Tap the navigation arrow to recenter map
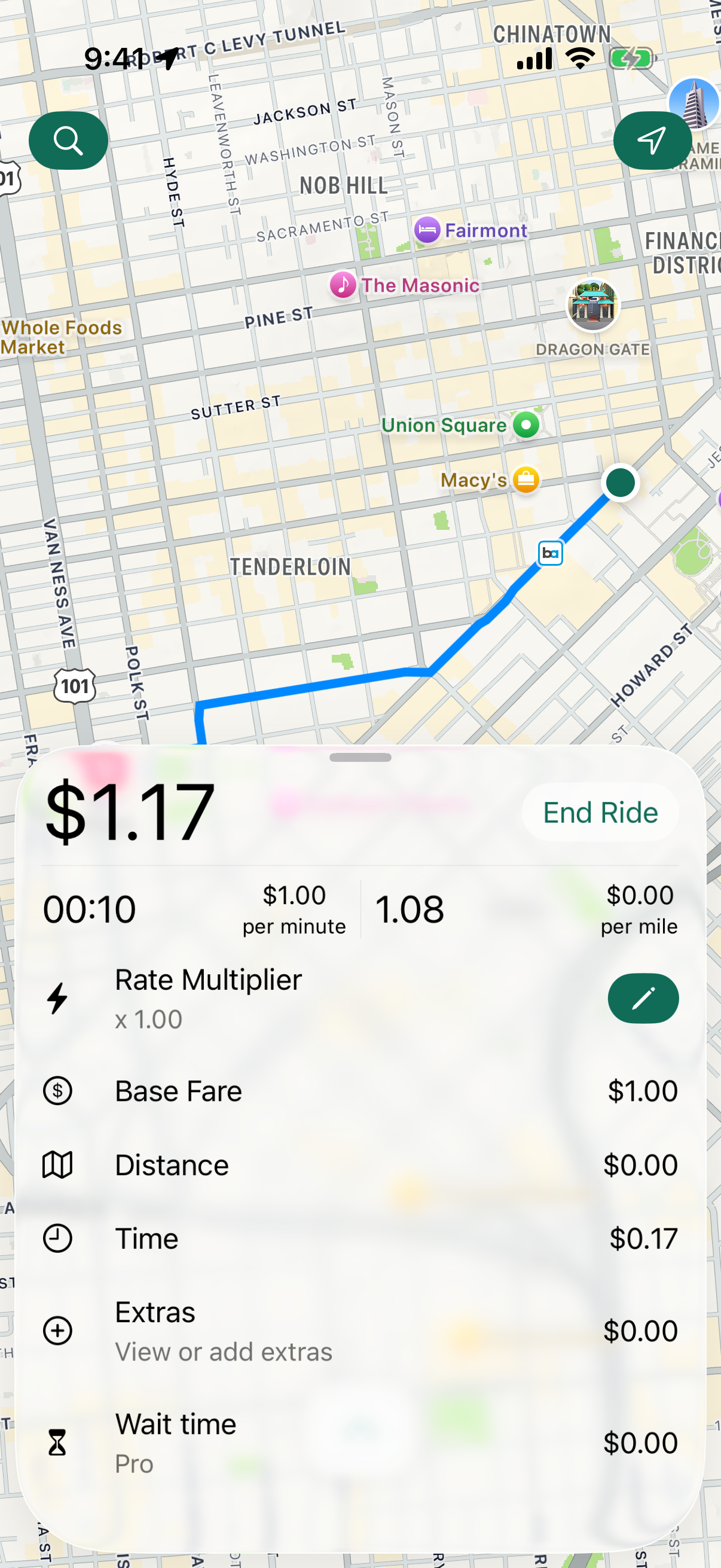721x1568 pixels. click(x=652, y=141)
